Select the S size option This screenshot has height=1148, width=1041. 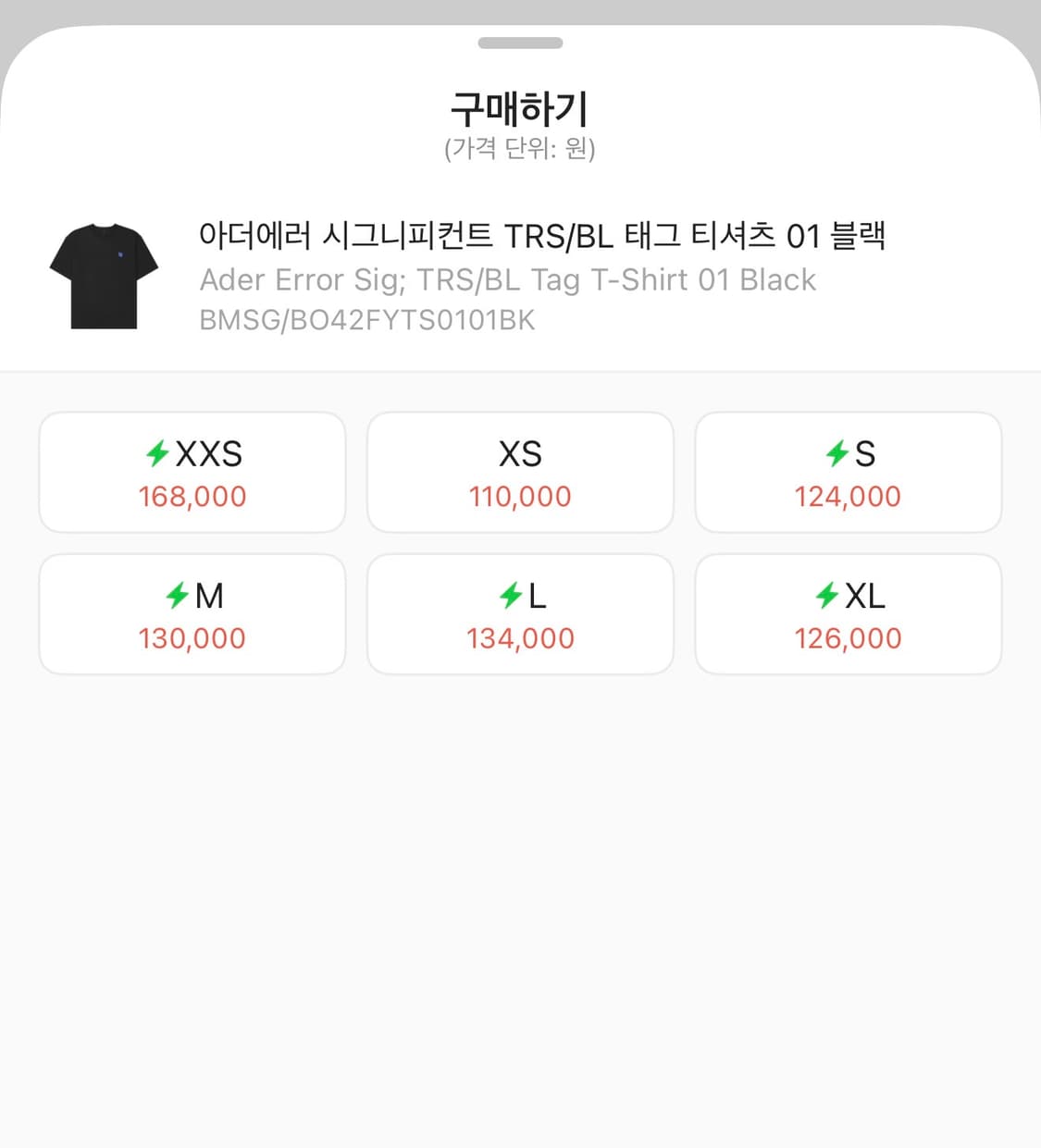coord(848,472)
